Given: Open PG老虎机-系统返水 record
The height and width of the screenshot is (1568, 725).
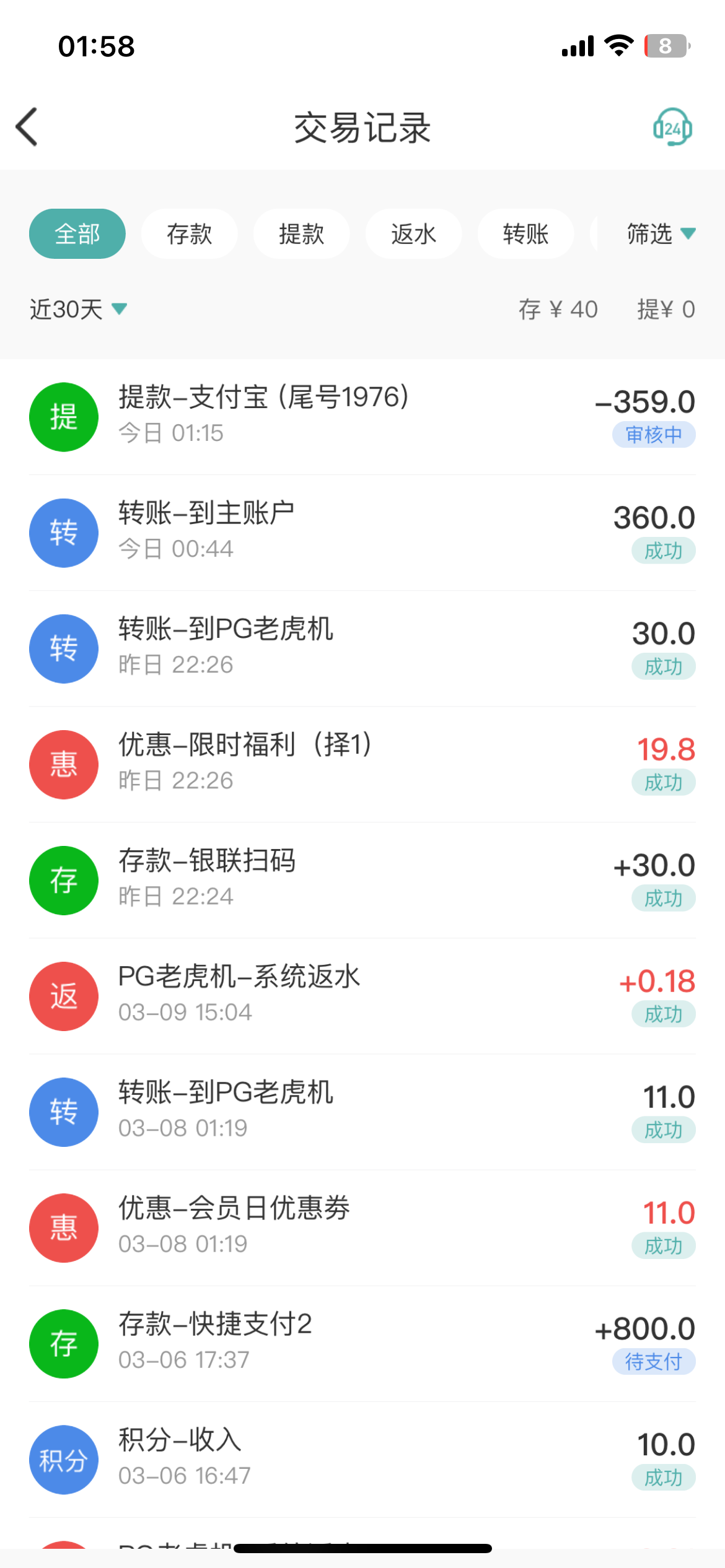Looking at the screenshot, I should tap(362, 995).
